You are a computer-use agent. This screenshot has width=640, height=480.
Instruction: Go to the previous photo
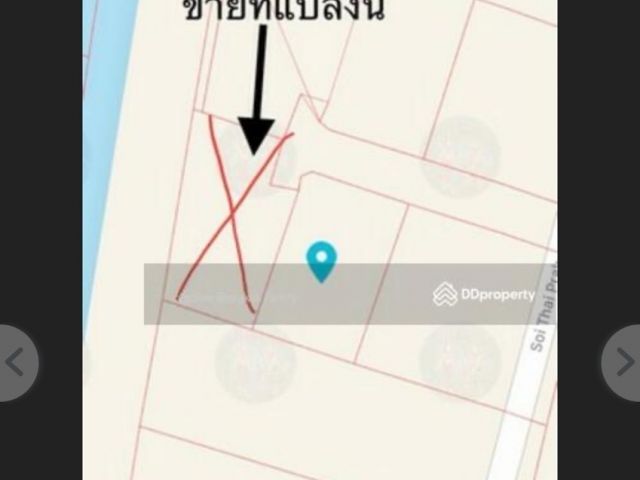[15, 362]
